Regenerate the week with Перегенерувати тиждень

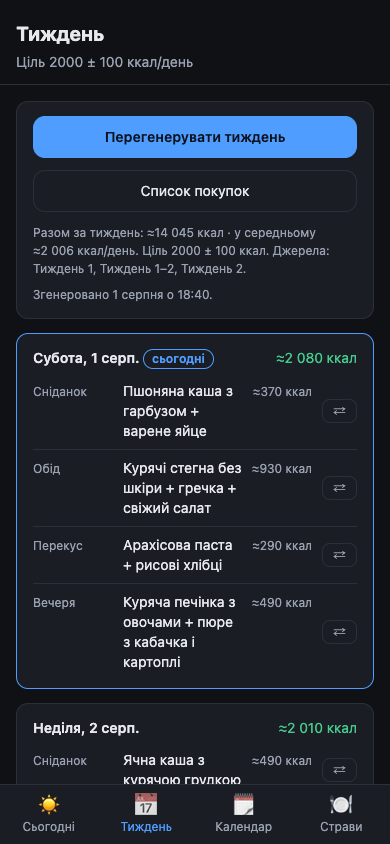point(195,137)
